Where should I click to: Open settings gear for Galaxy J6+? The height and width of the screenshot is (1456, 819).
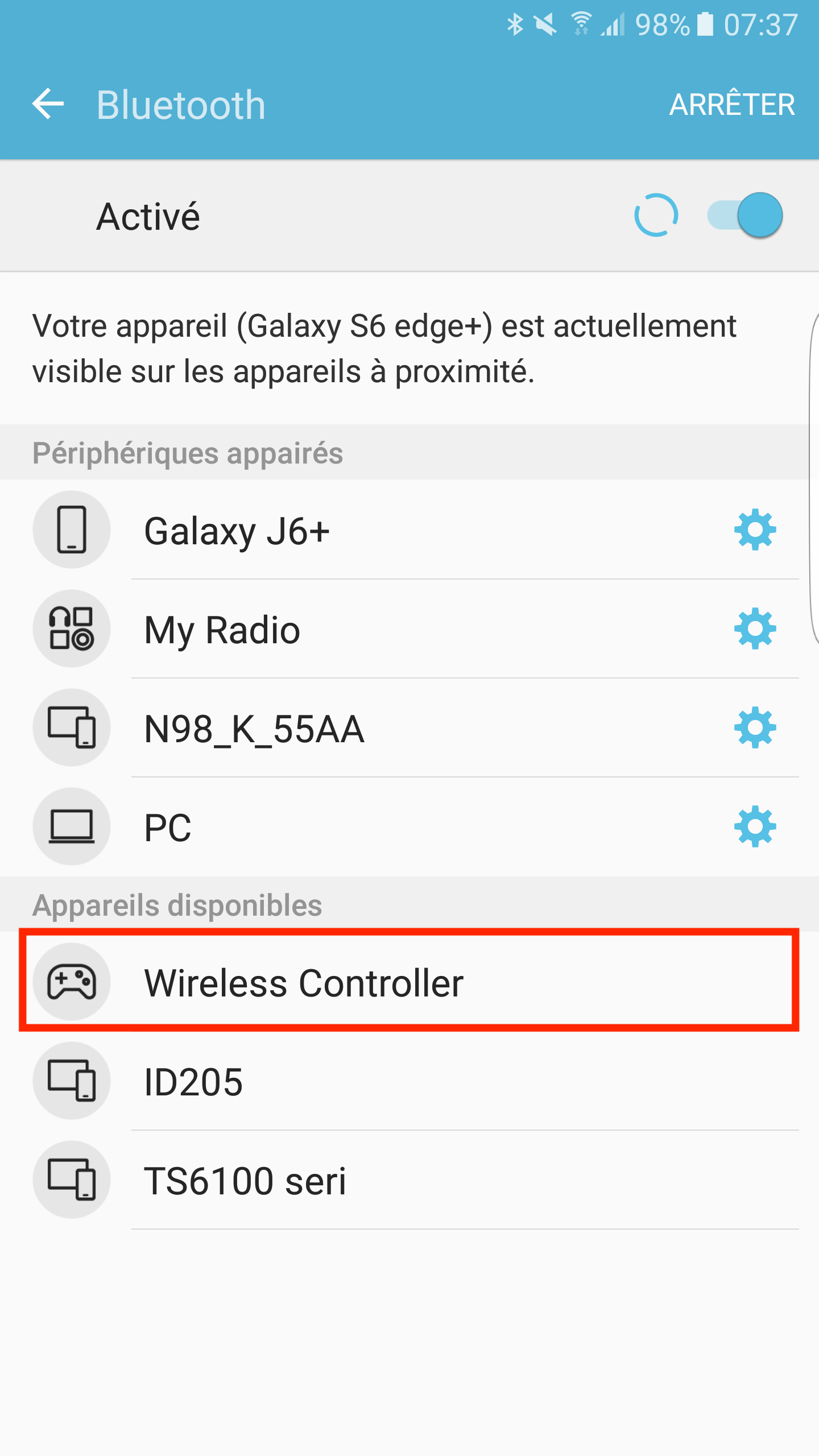pyautogui.click(x=755, y=530)
